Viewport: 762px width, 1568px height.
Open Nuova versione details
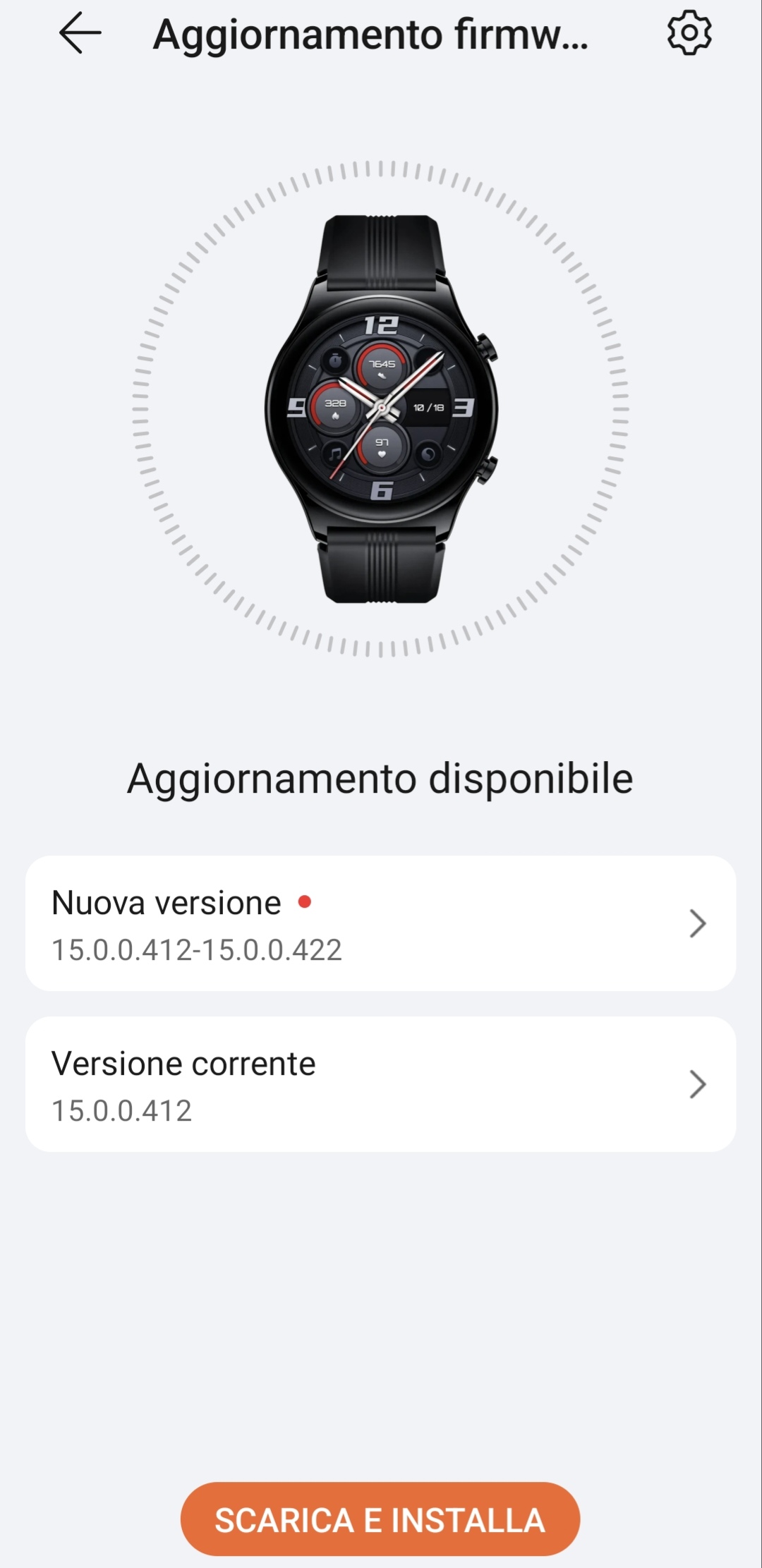pyautogui.click(x=380, y=923)
